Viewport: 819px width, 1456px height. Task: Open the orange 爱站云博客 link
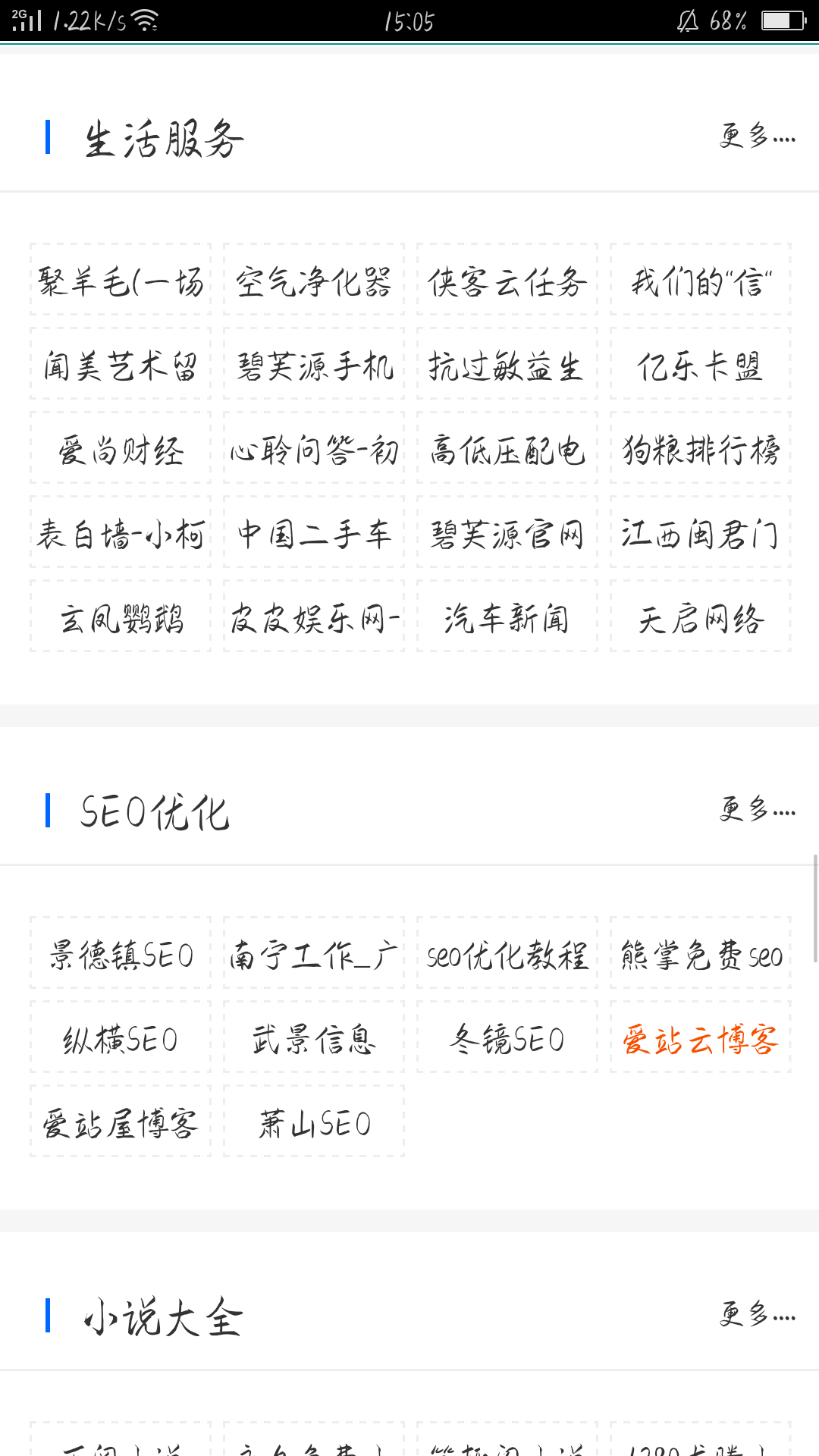pos(701,1040)
